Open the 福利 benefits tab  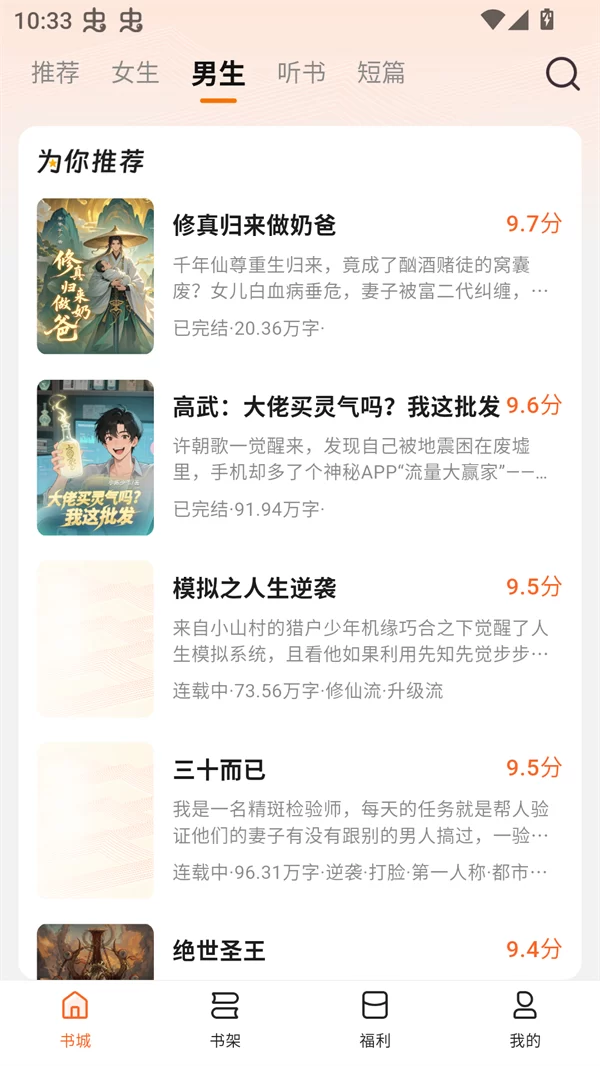coord(375,1019)
